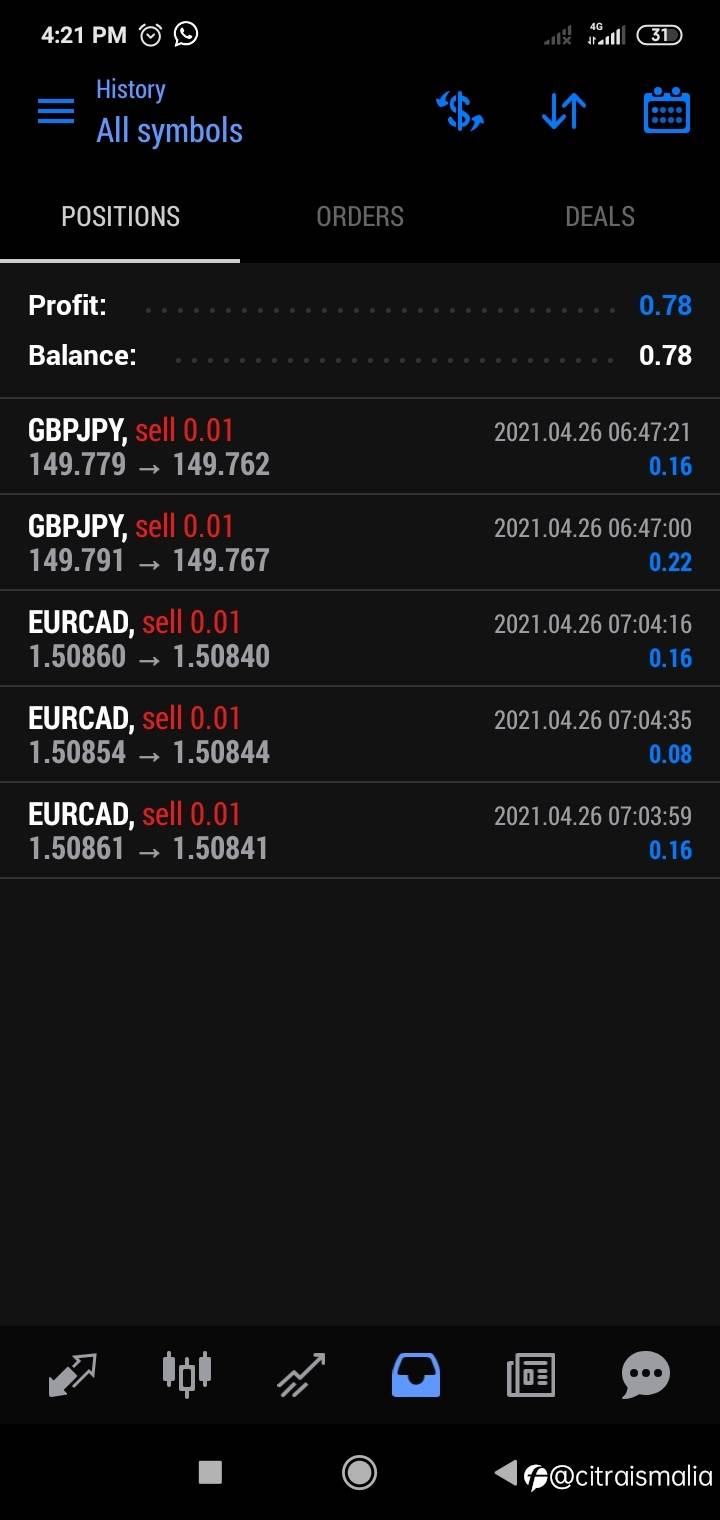Open the chat messages tab
Image resolution: width=720 pixels, height=1520 pixels.
(x=645, y=1375)
